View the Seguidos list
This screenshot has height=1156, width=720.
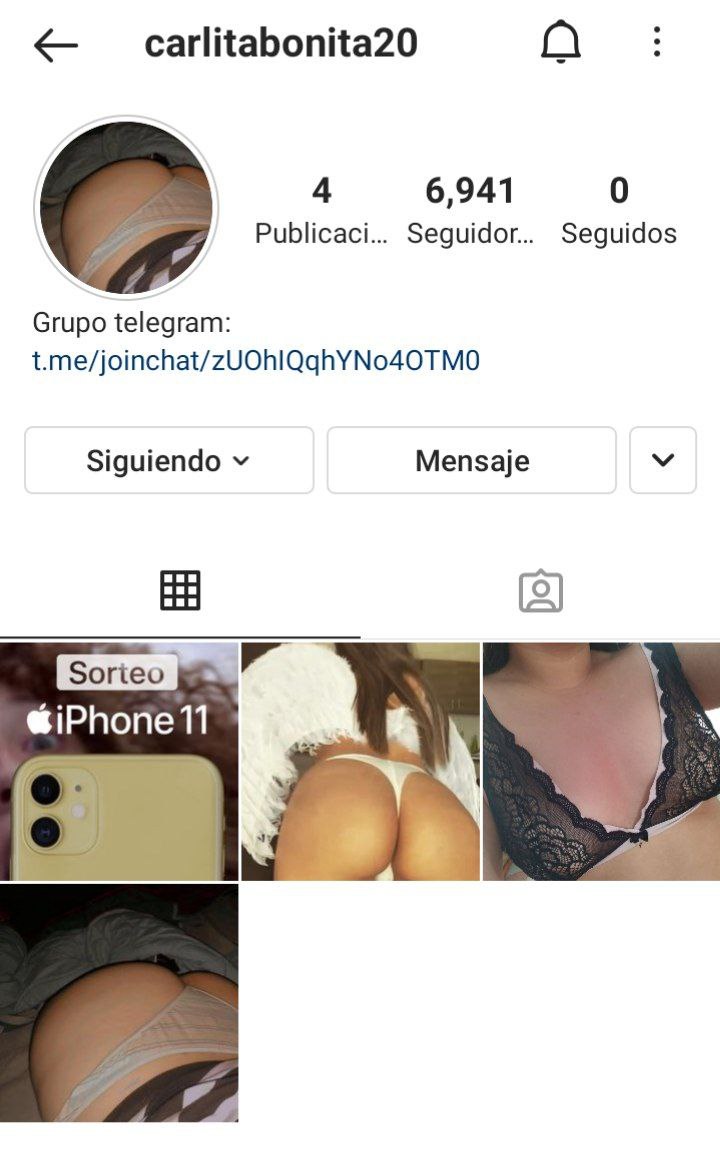tap(618, 209)
